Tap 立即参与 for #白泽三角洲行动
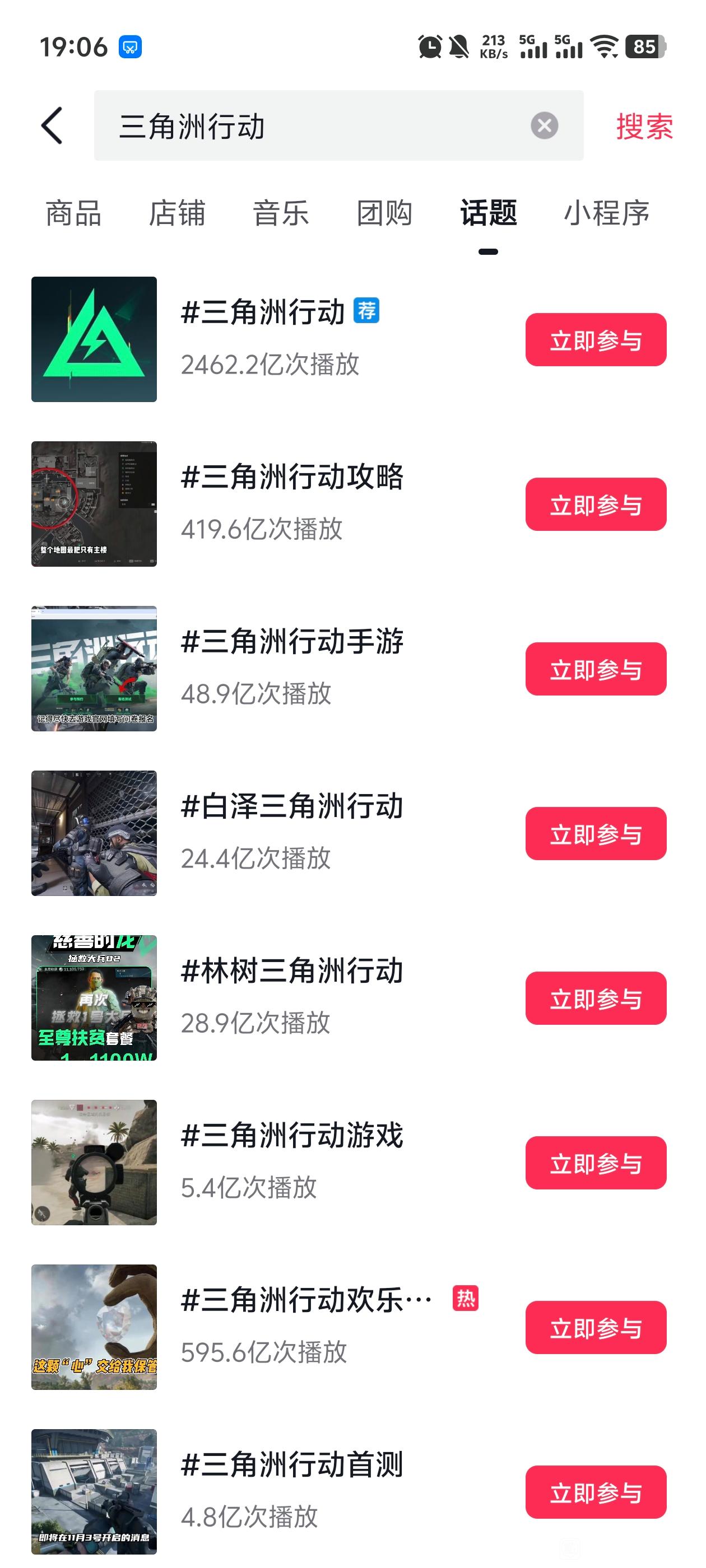The height and width of the screenshot is (1568, 706). [x=595, y=834]
